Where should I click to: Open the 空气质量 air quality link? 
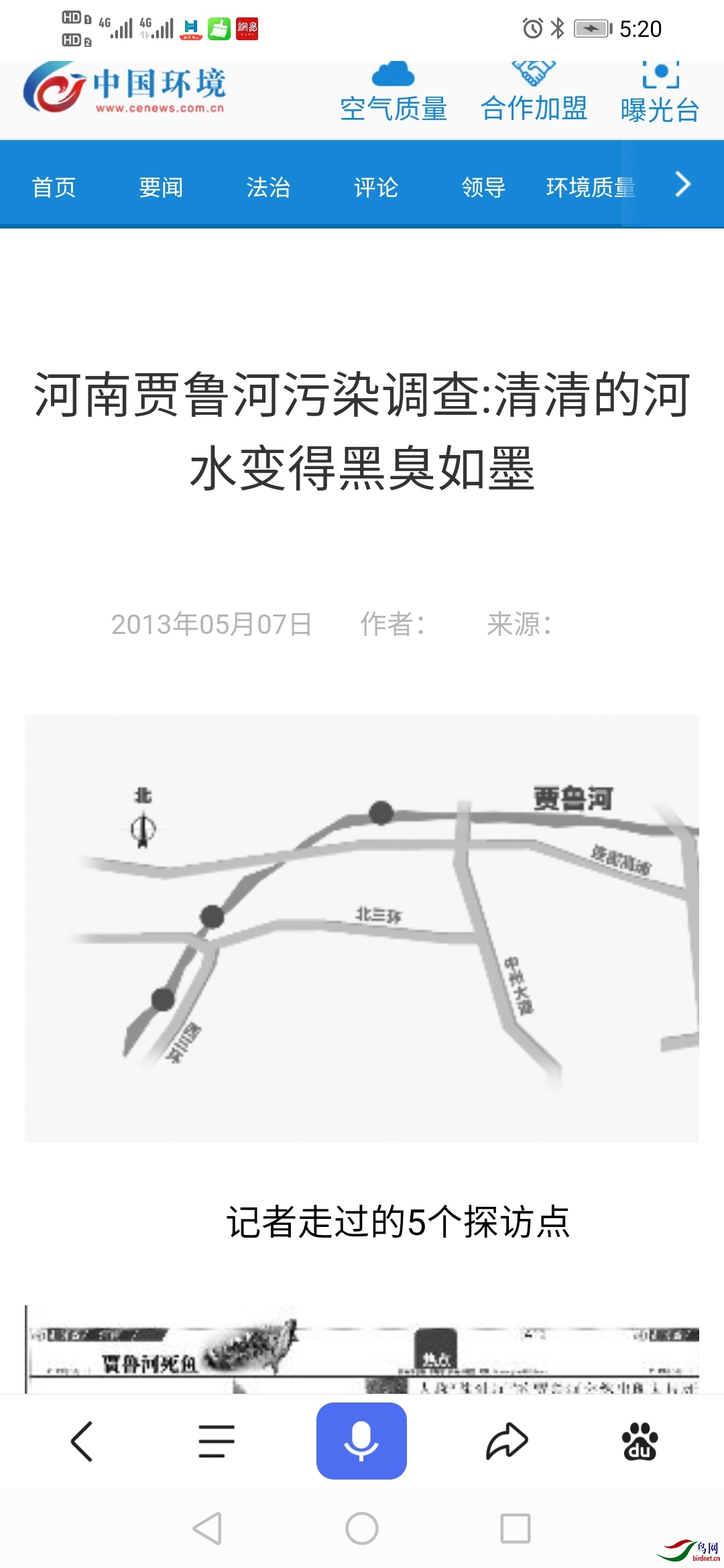coord(394,94)
